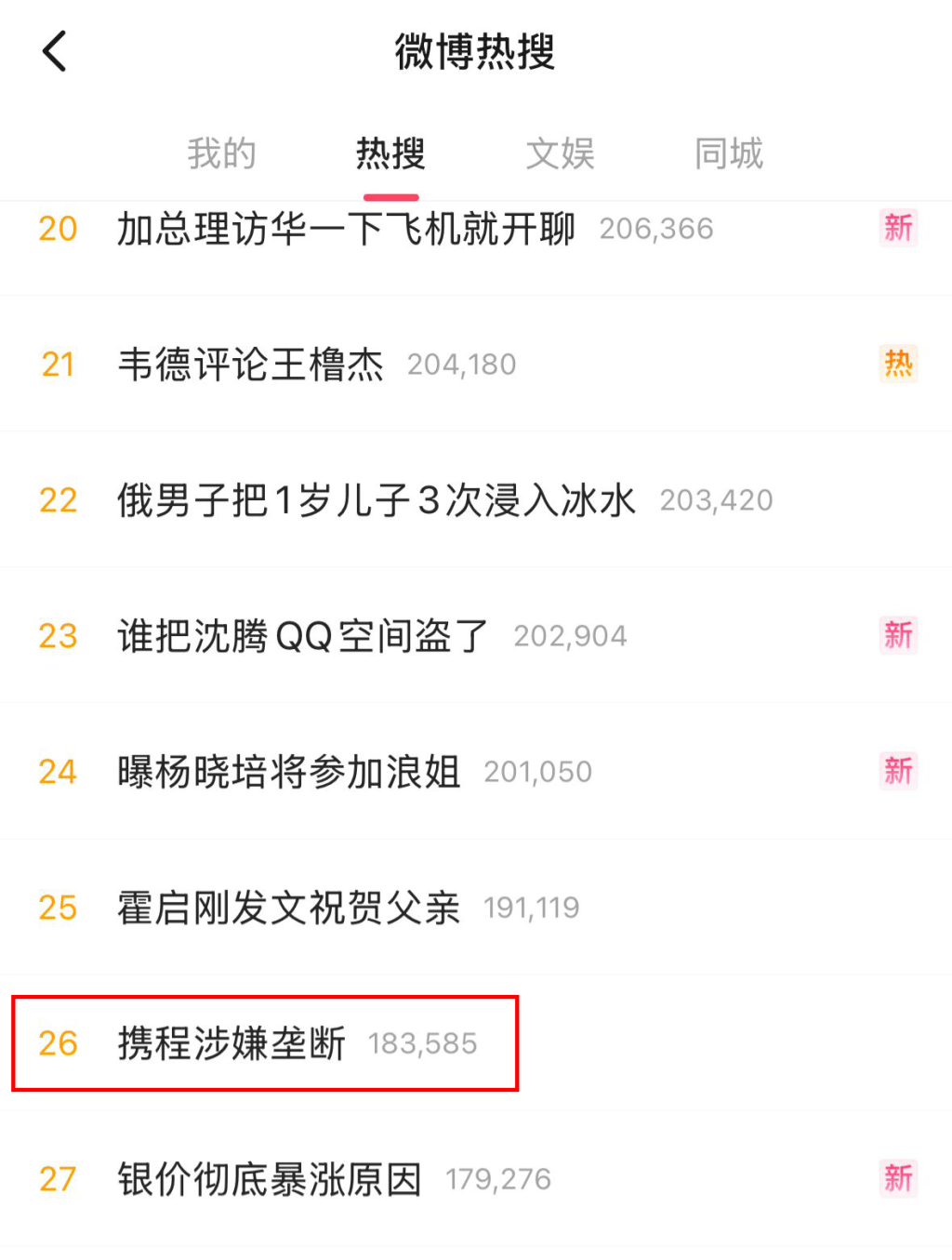Open hot search 携程涉嫌垄断
The width and height of the screenshot is (952, 1260).
tap(232, 1043)
